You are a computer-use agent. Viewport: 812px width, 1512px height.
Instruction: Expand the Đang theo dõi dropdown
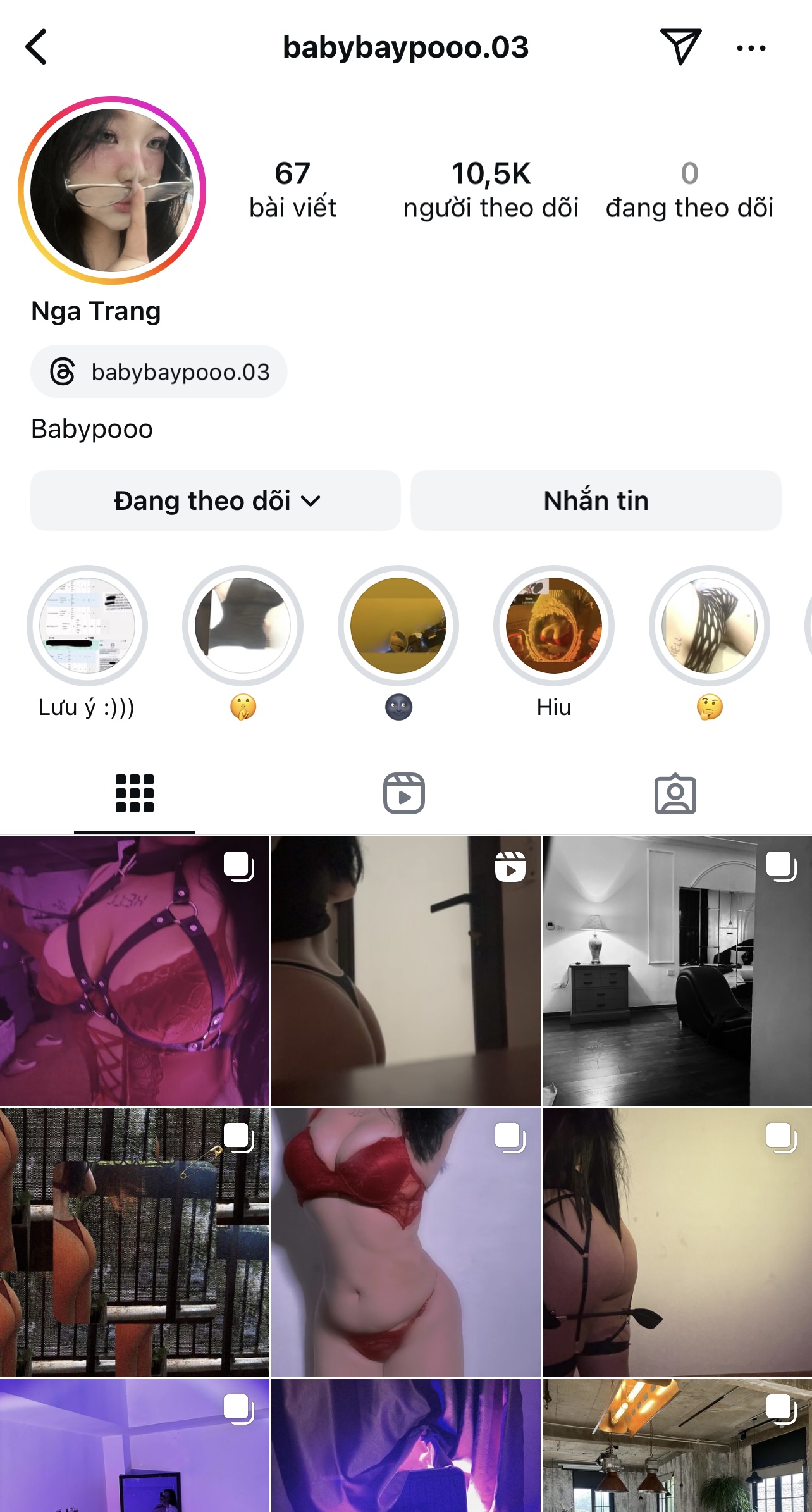(216, 500)
